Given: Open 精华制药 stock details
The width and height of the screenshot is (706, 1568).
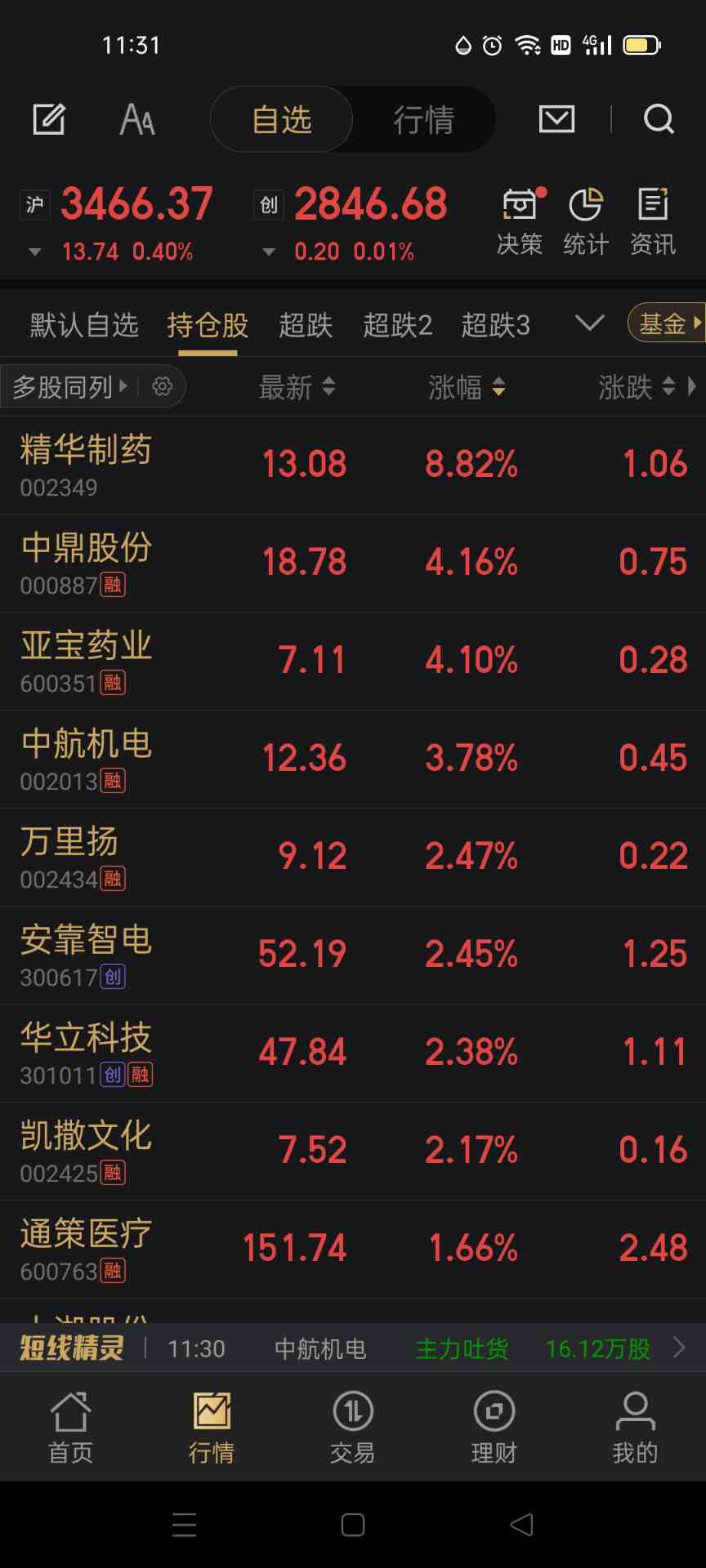Looking at the screenshot, I should click(x=86, y=464).
